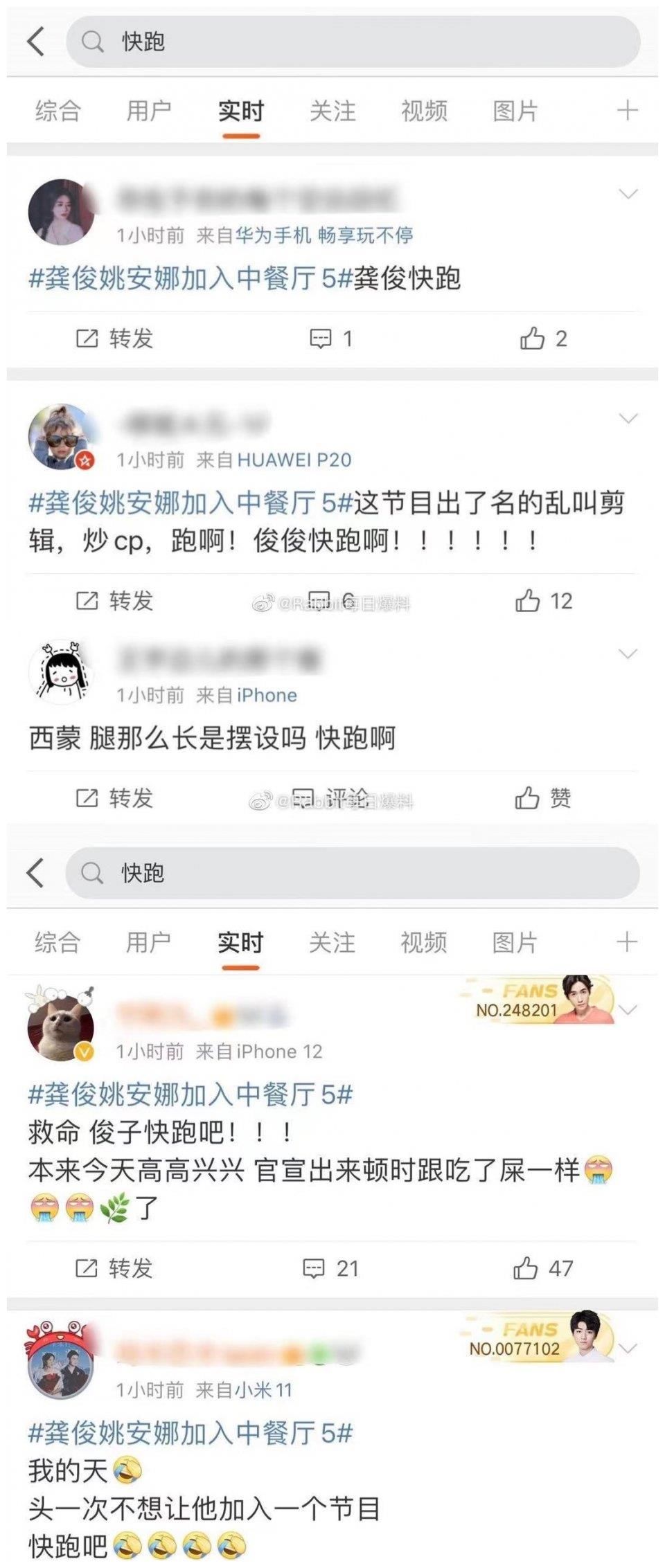The image size is (665, 1568).
Task: Switch to the 视频 tab
Action: point(423,110)
